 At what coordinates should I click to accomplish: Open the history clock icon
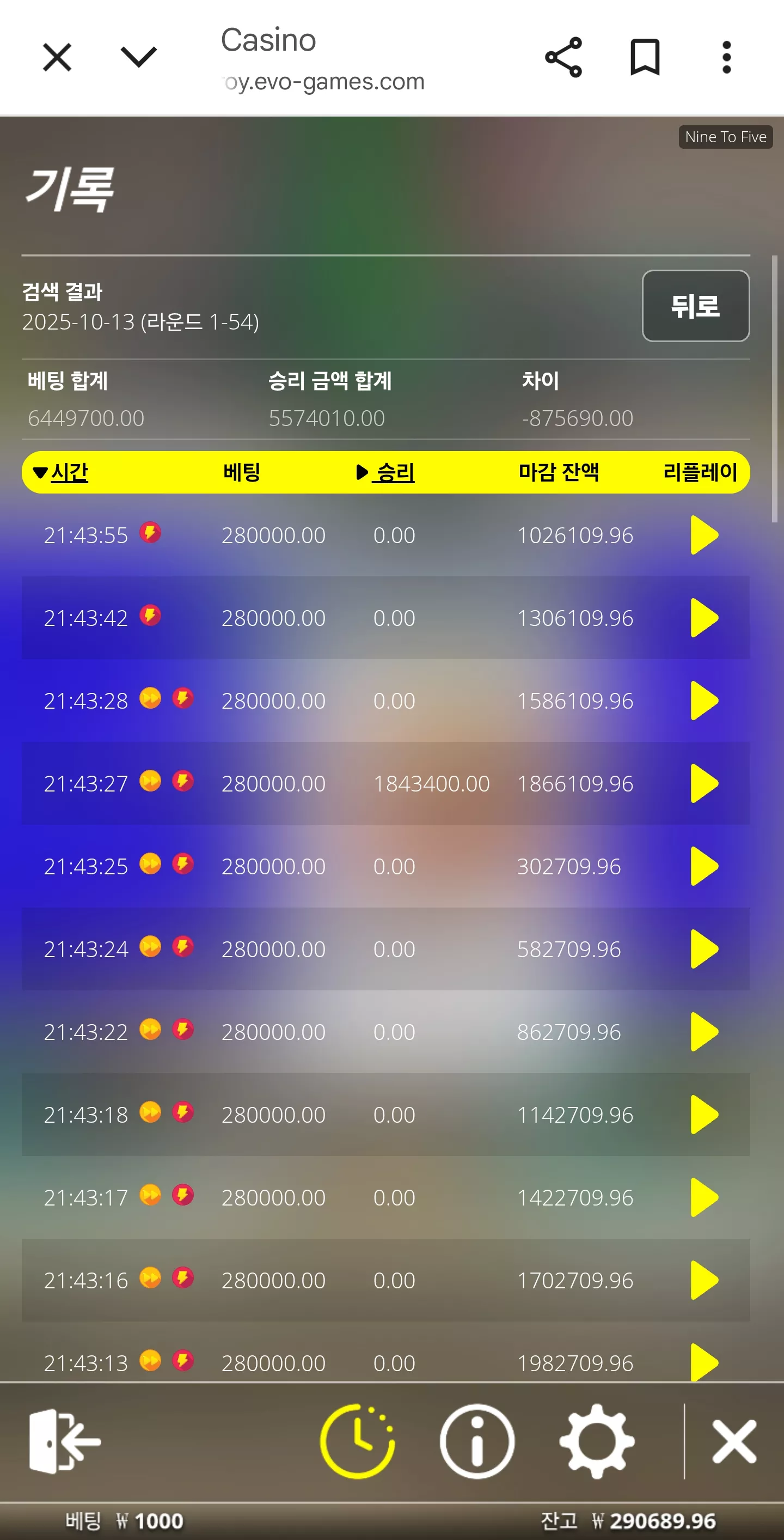coord(357,1441)
